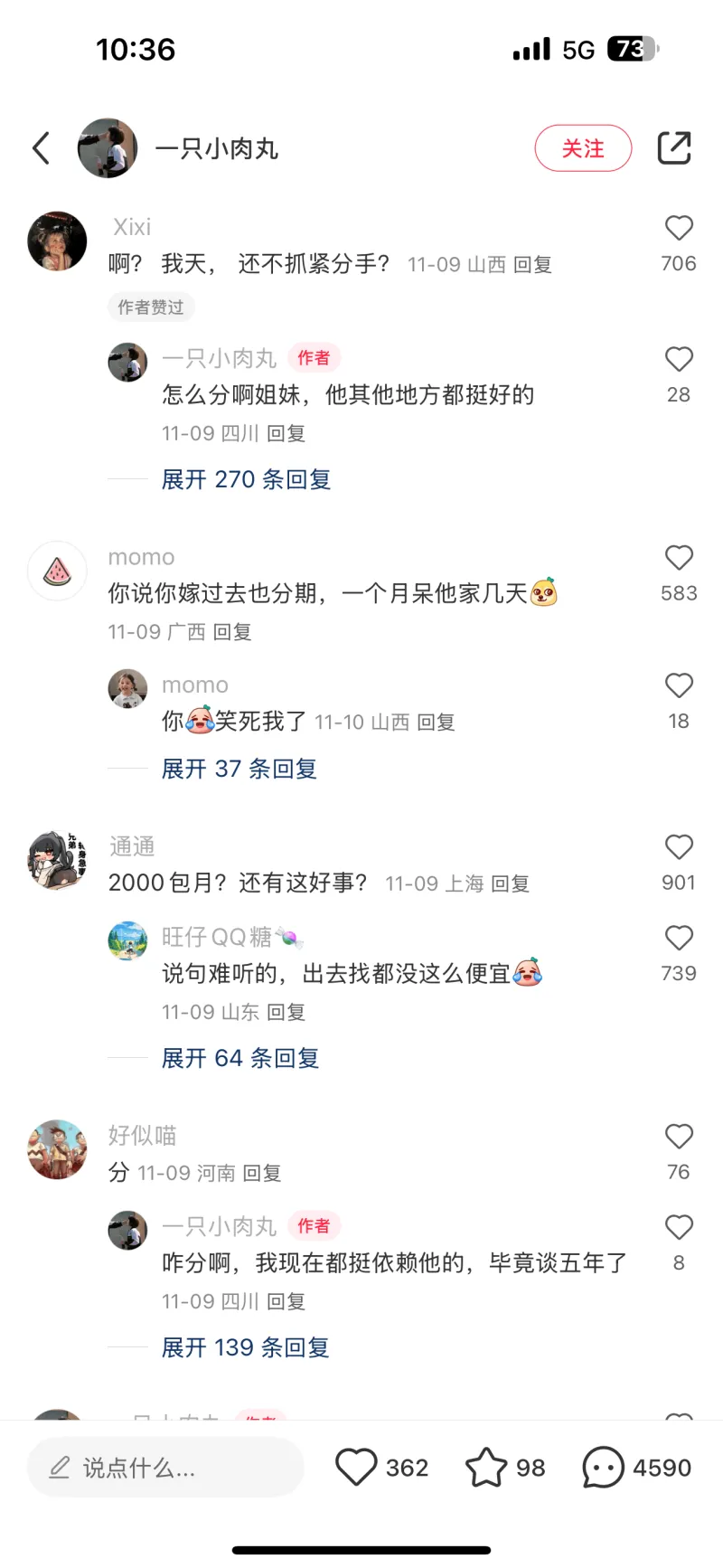The image size is (723, 1568).
Task: Reply to Xixi's comment
Action: [x=532, y=265]
